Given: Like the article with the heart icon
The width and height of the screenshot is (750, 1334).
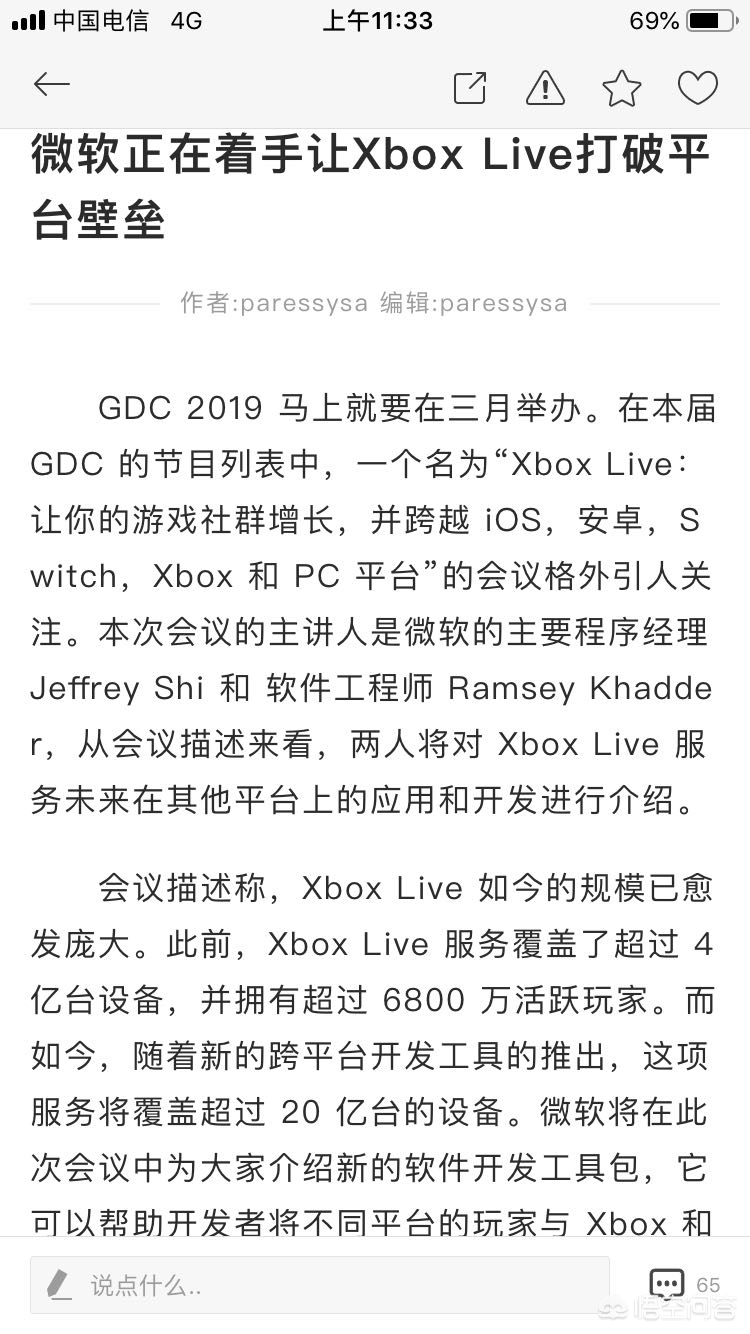Looking at the screenshot, I should click(x=698, y=88).
